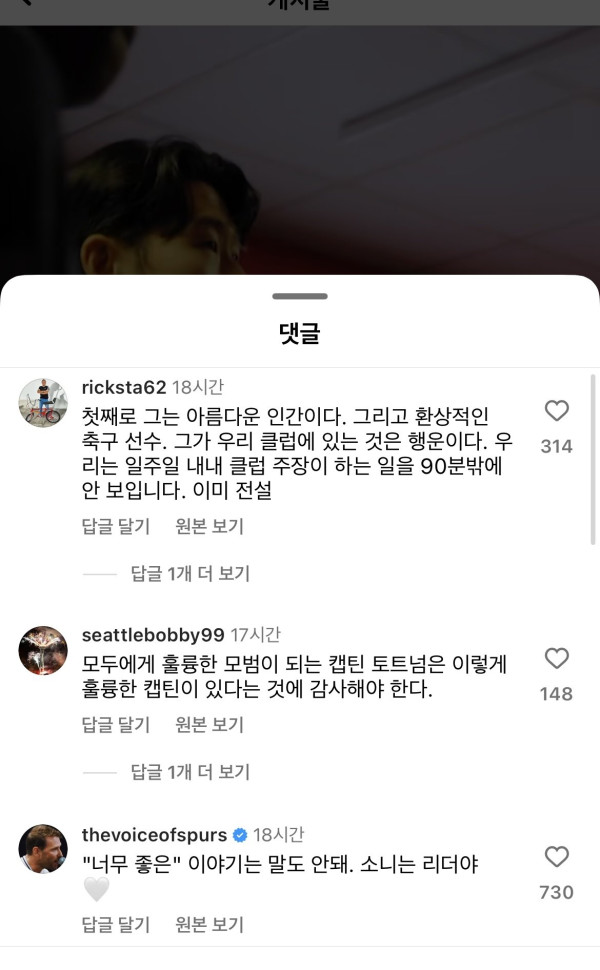Like ricksta62's comment
Screen dimensions: 600x970
pos(556,411)
